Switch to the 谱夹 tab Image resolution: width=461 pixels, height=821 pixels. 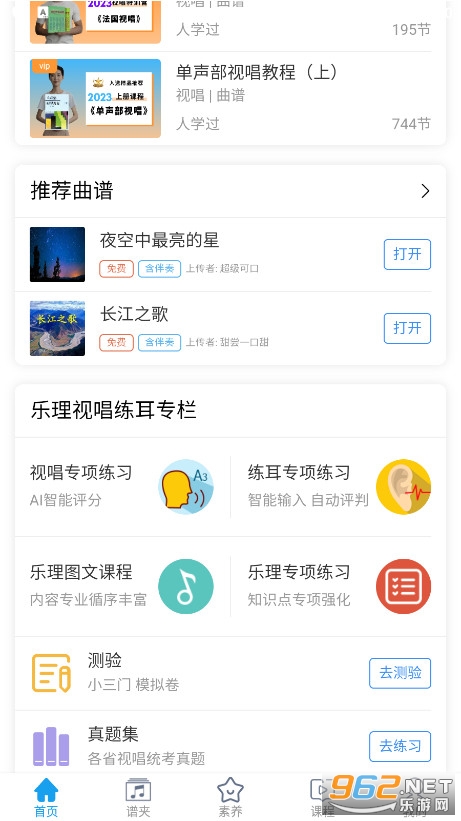(x=138, y=797)
